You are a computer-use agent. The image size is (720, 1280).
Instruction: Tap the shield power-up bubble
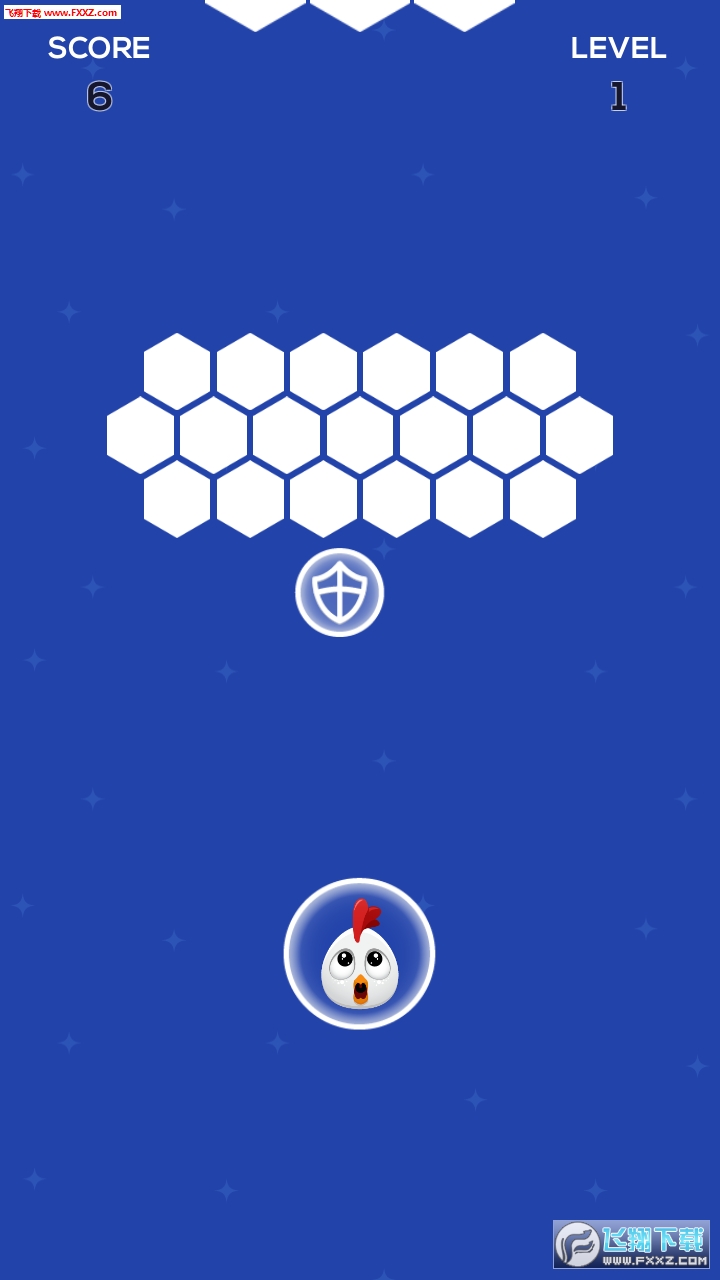point(339,592)
